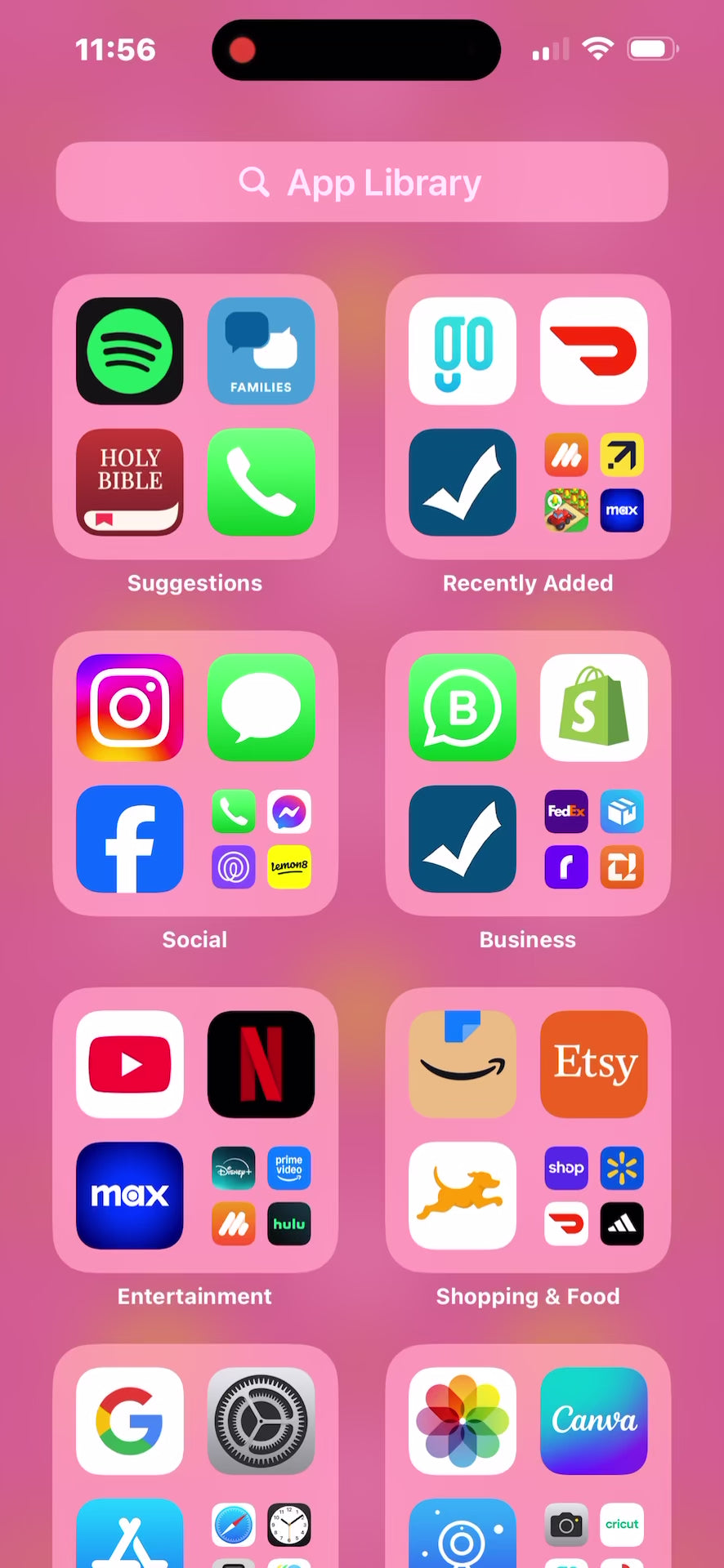Image resolution: width=724 pixels, height=1568 pixels.
Task: Launch the Canva app
Action: 593,1421
